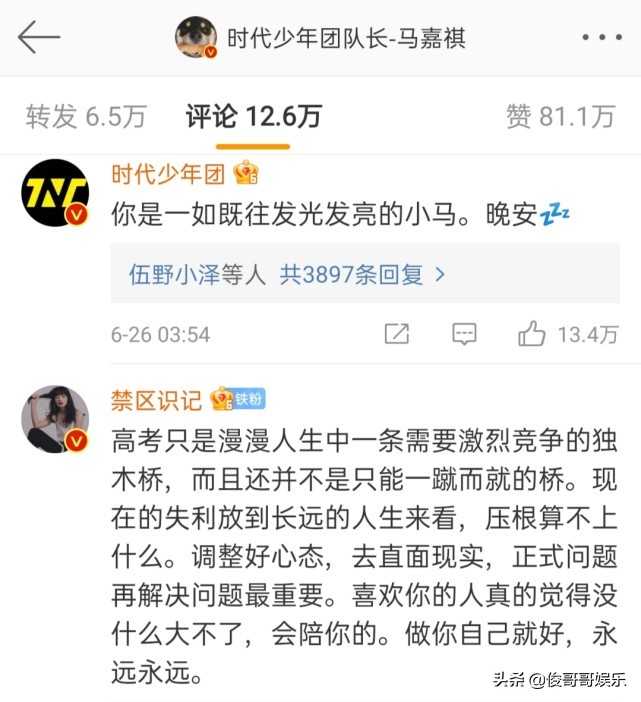
Task: Reply to 时代少年团's comment
Action: [x=464, y=334]
